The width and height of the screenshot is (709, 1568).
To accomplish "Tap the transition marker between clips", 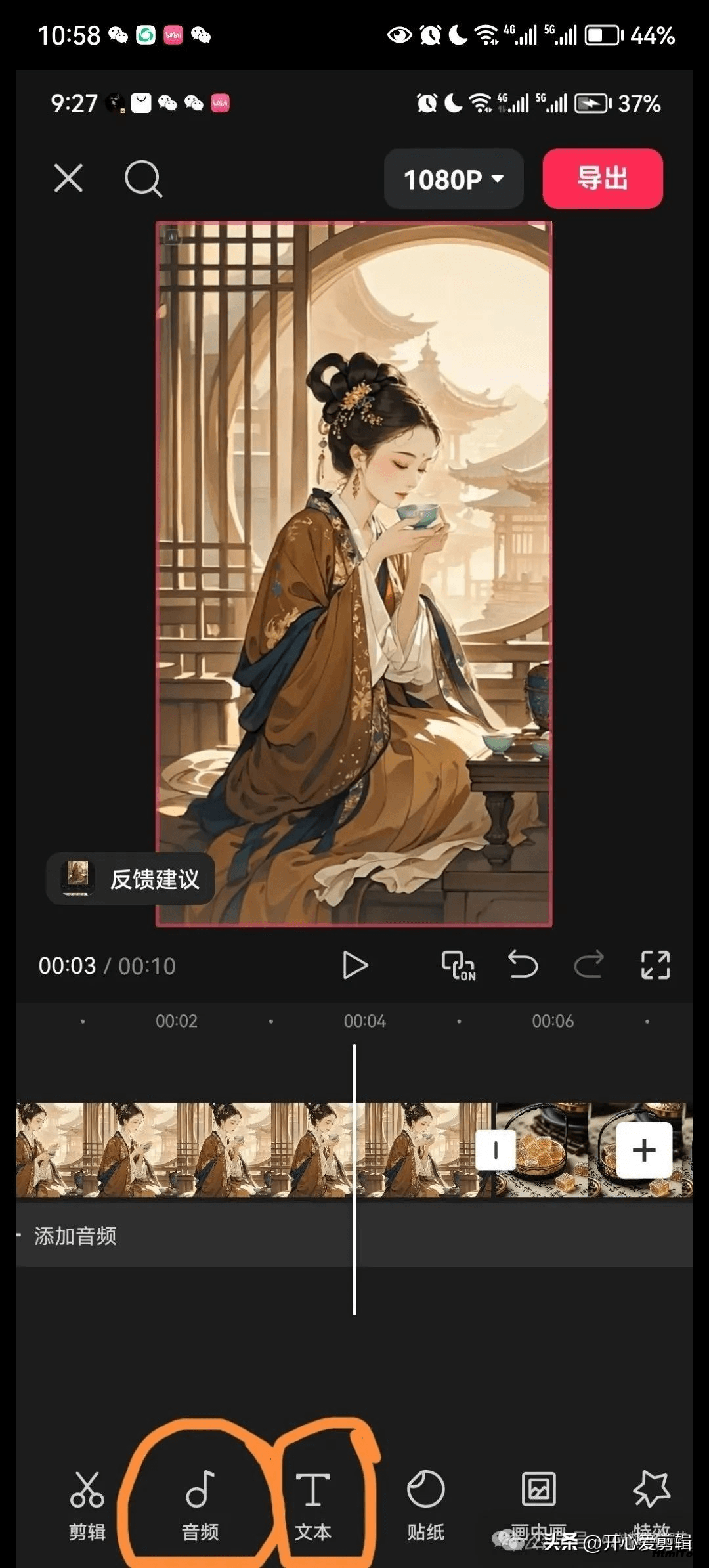I will (496, 1150).
